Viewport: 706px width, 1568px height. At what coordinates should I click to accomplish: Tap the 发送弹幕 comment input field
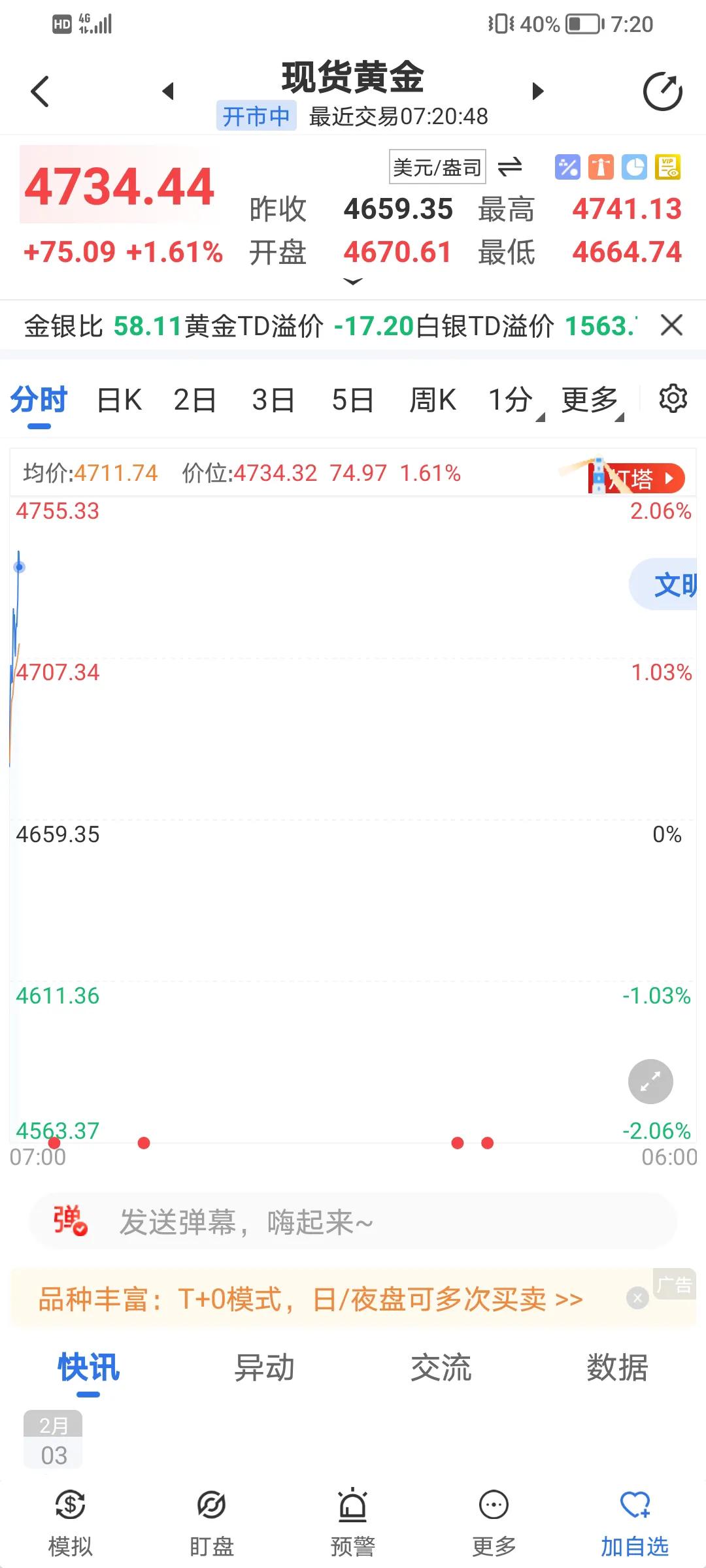click(353, 1222)
